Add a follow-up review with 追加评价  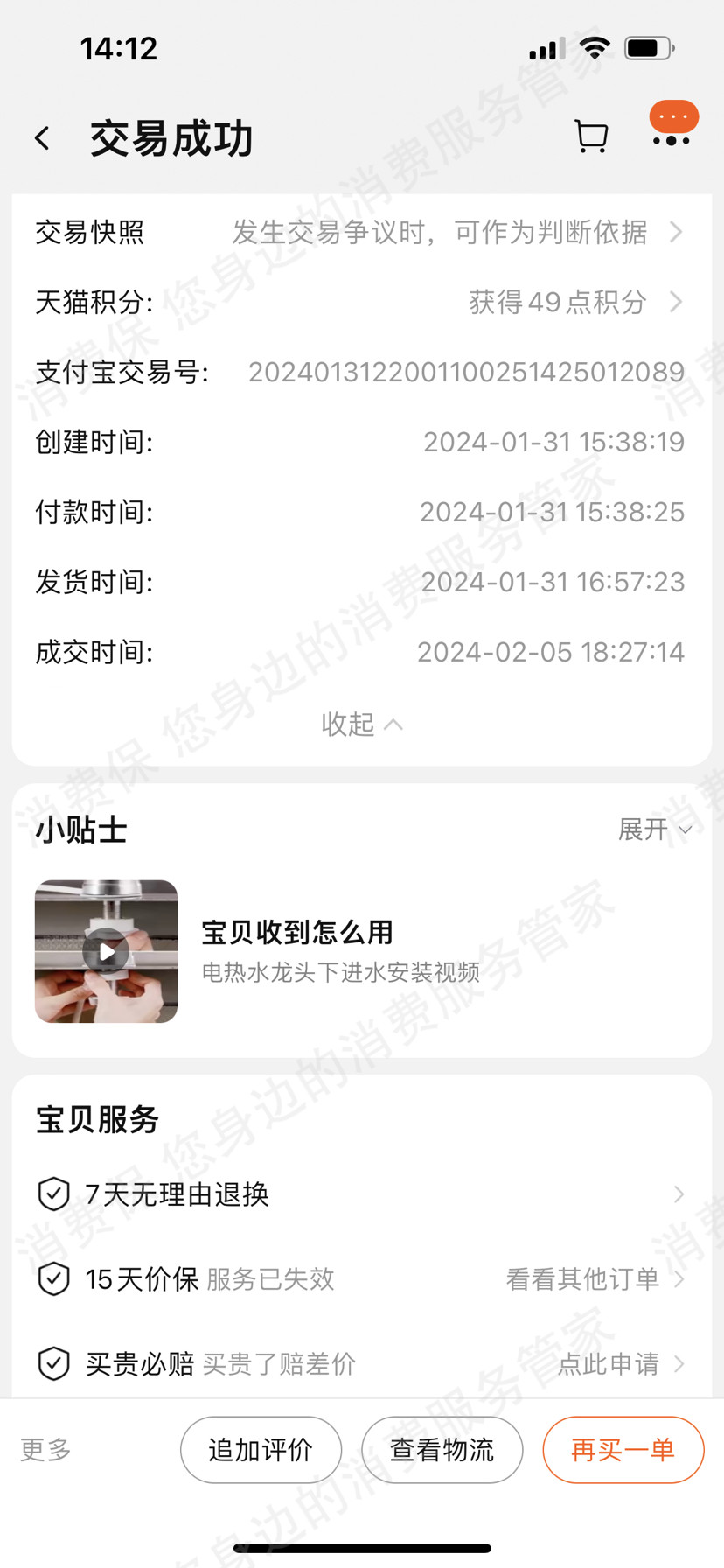(x=261, y=1450)
